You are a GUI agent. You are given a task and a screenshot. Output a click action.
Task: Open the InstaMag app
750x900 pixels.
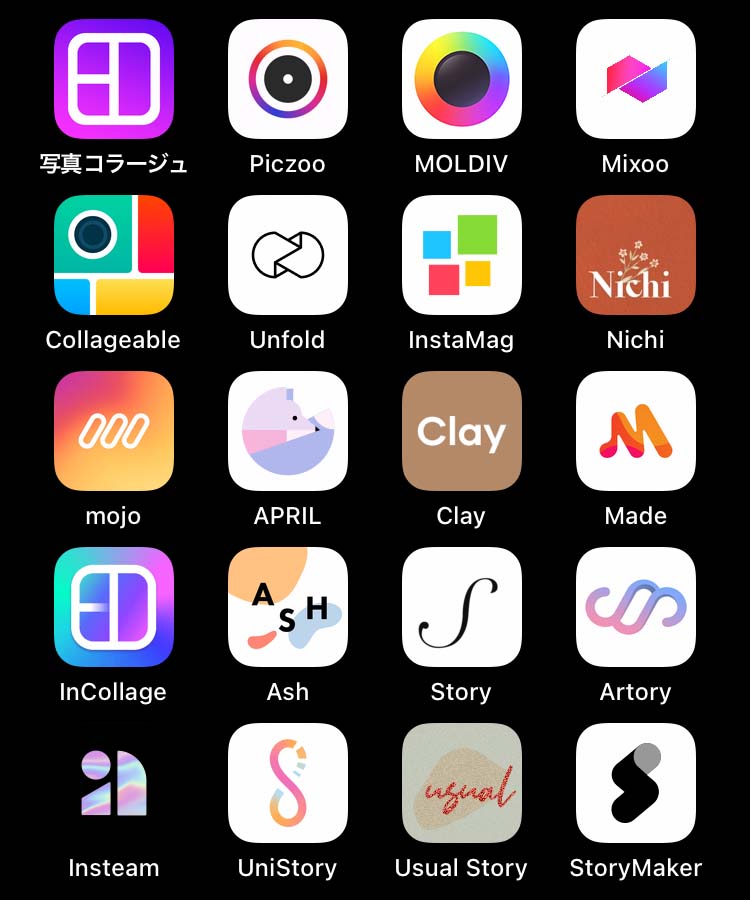pyautogui.click(x=461, y=255)
